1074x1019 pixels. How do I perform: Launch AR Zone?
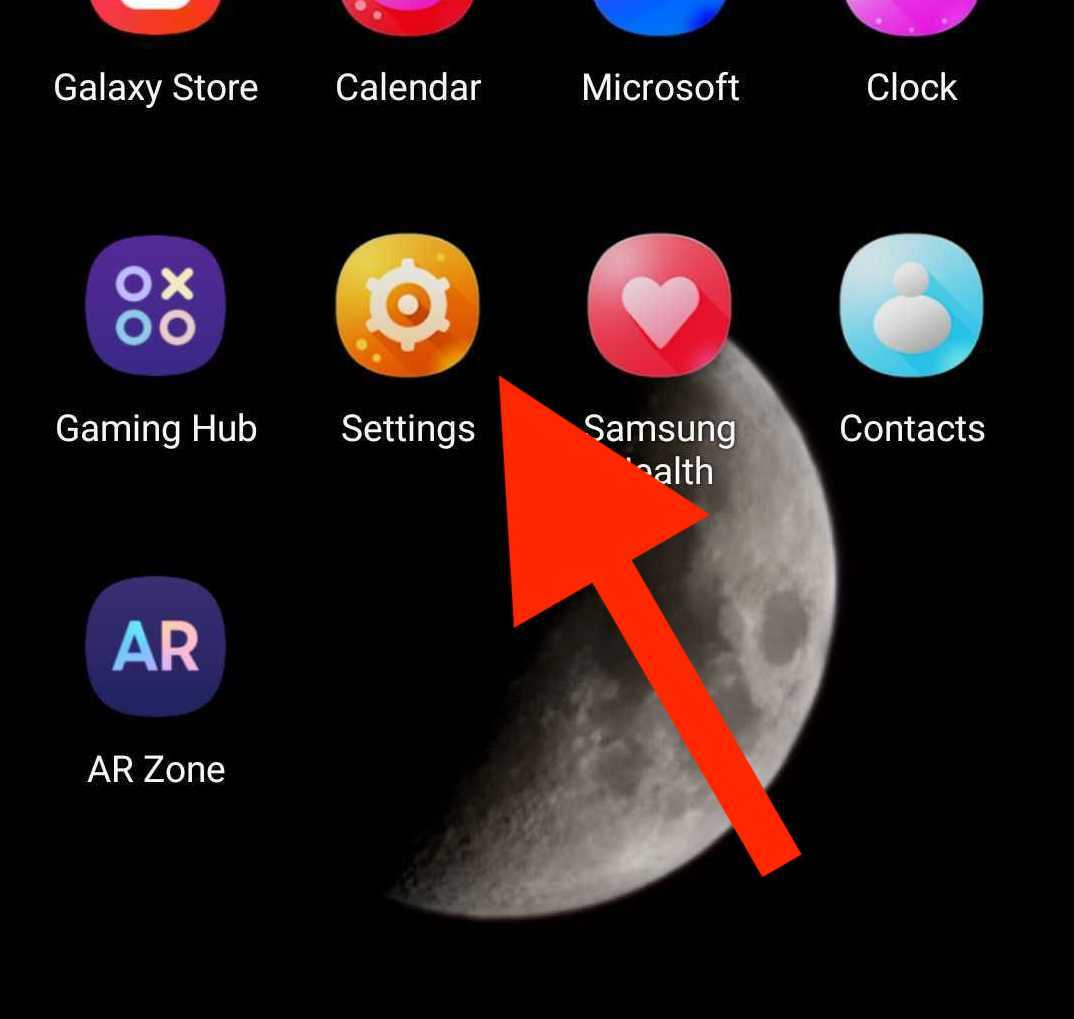tap(156, 646)
